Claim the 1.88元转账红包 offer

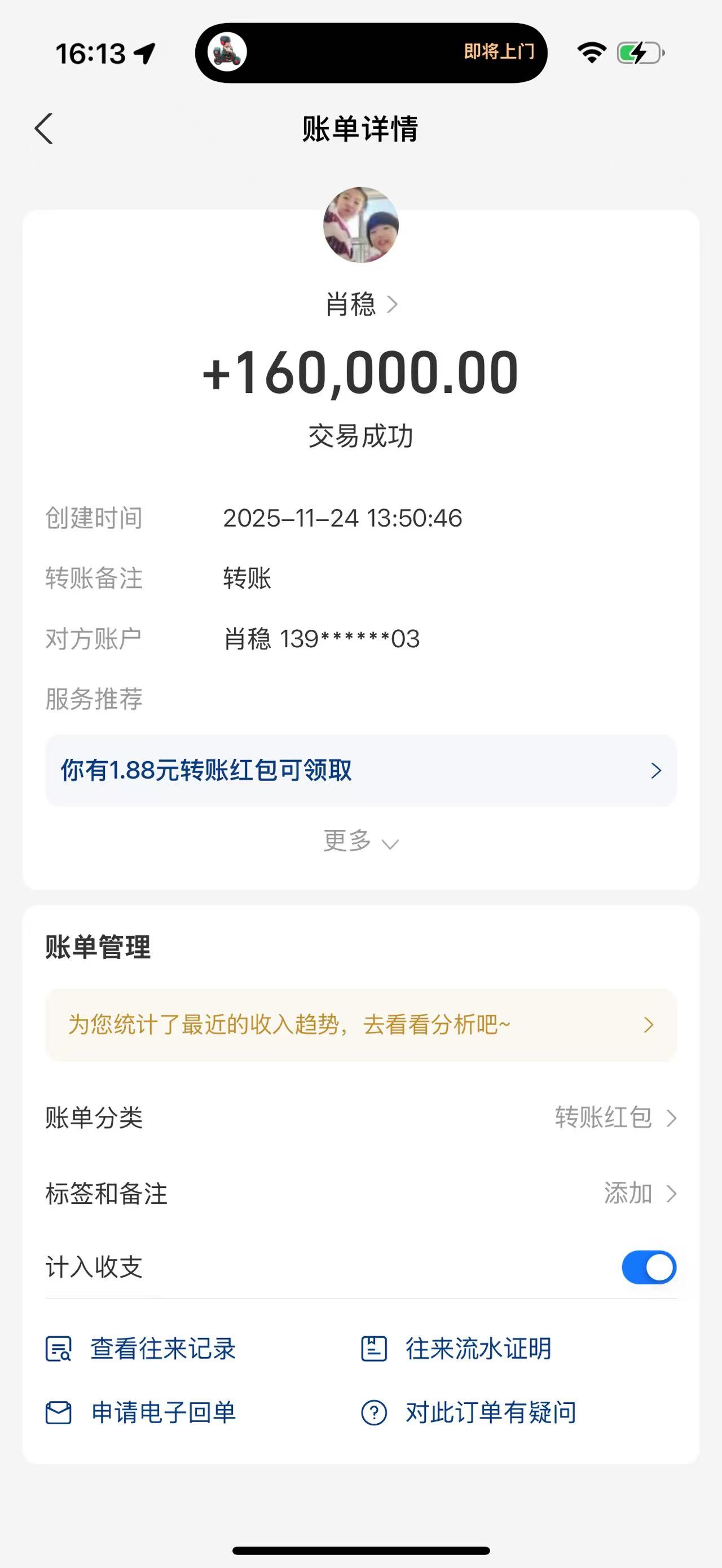click(360, 771)
